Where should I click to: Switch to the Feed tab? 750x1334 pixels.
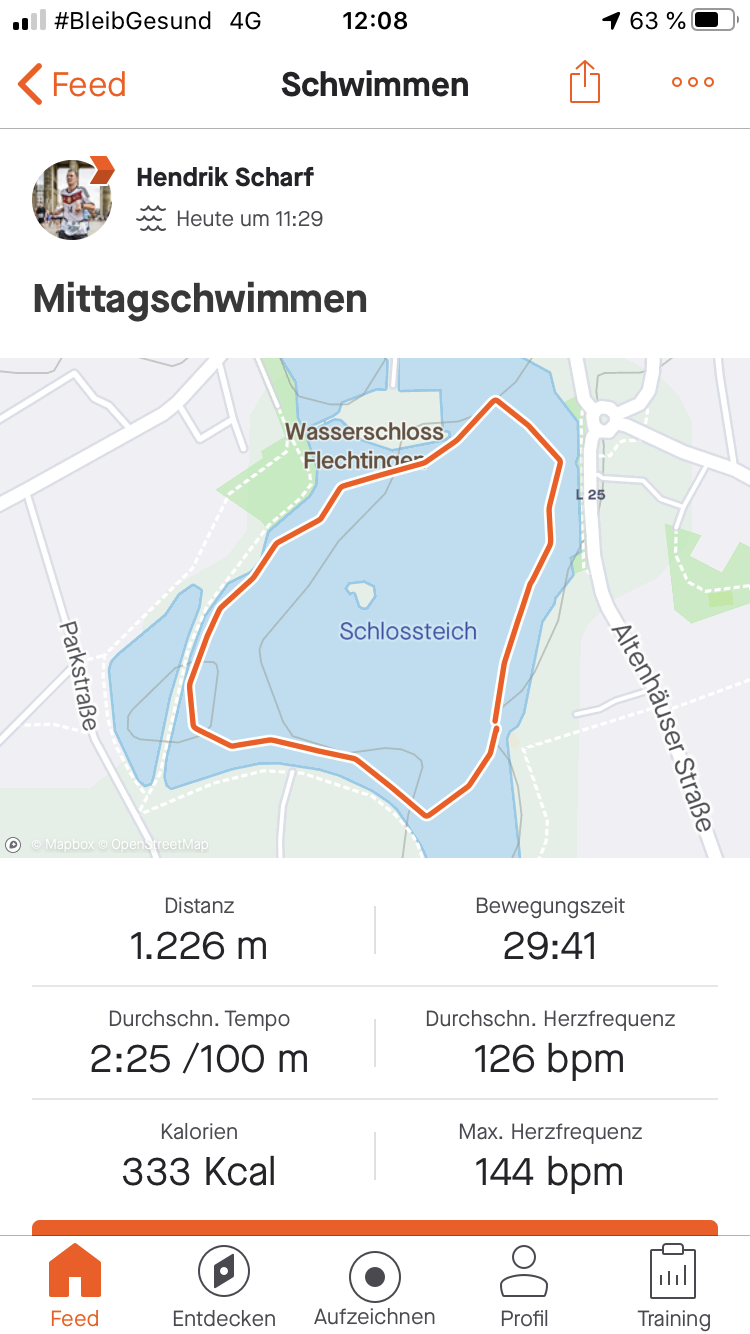[x=75, y=1286]
